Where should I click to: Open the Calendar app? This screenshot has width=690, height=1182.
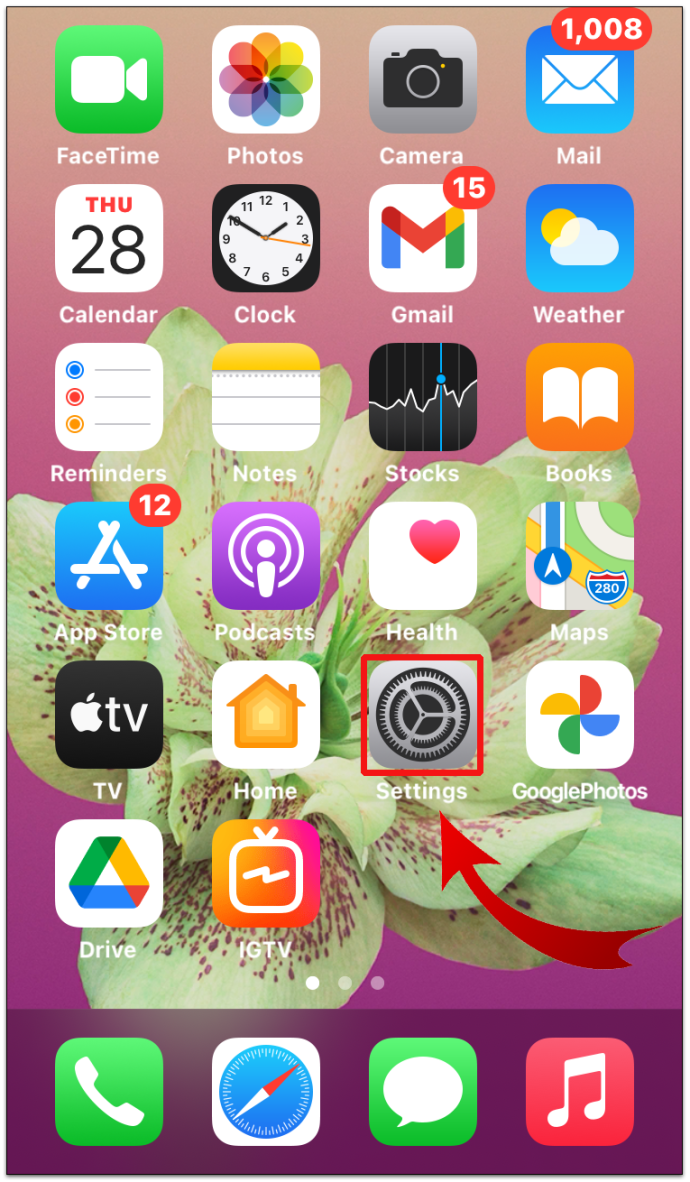tap(108, 238)
